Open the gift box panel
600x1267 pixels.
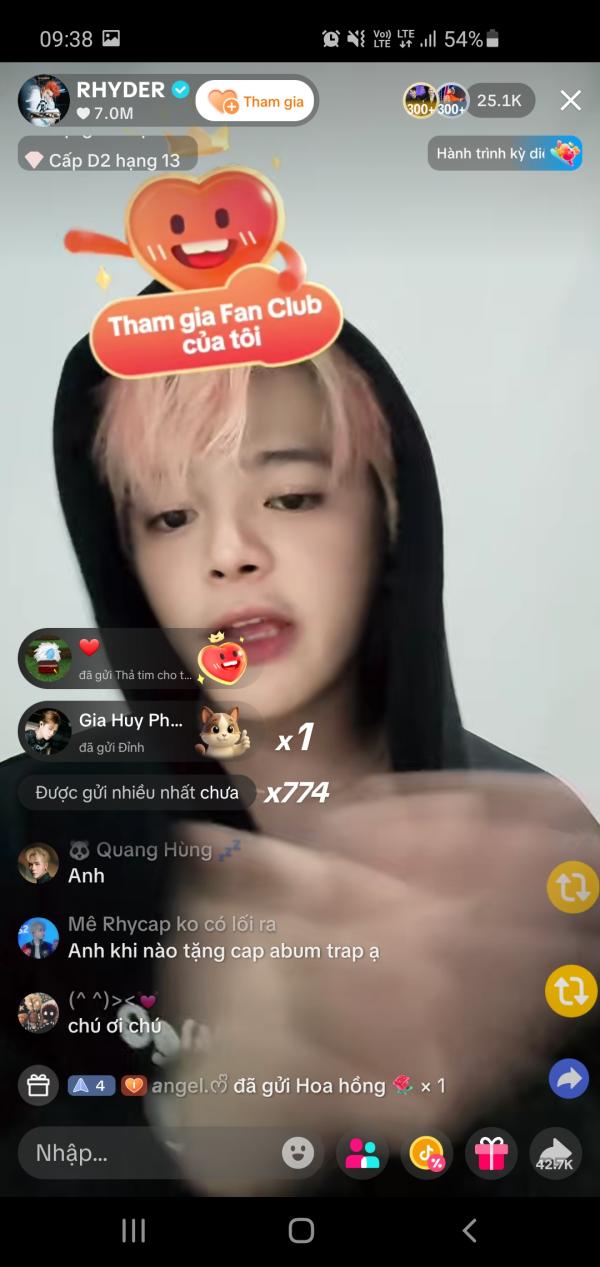[491, 1153]
